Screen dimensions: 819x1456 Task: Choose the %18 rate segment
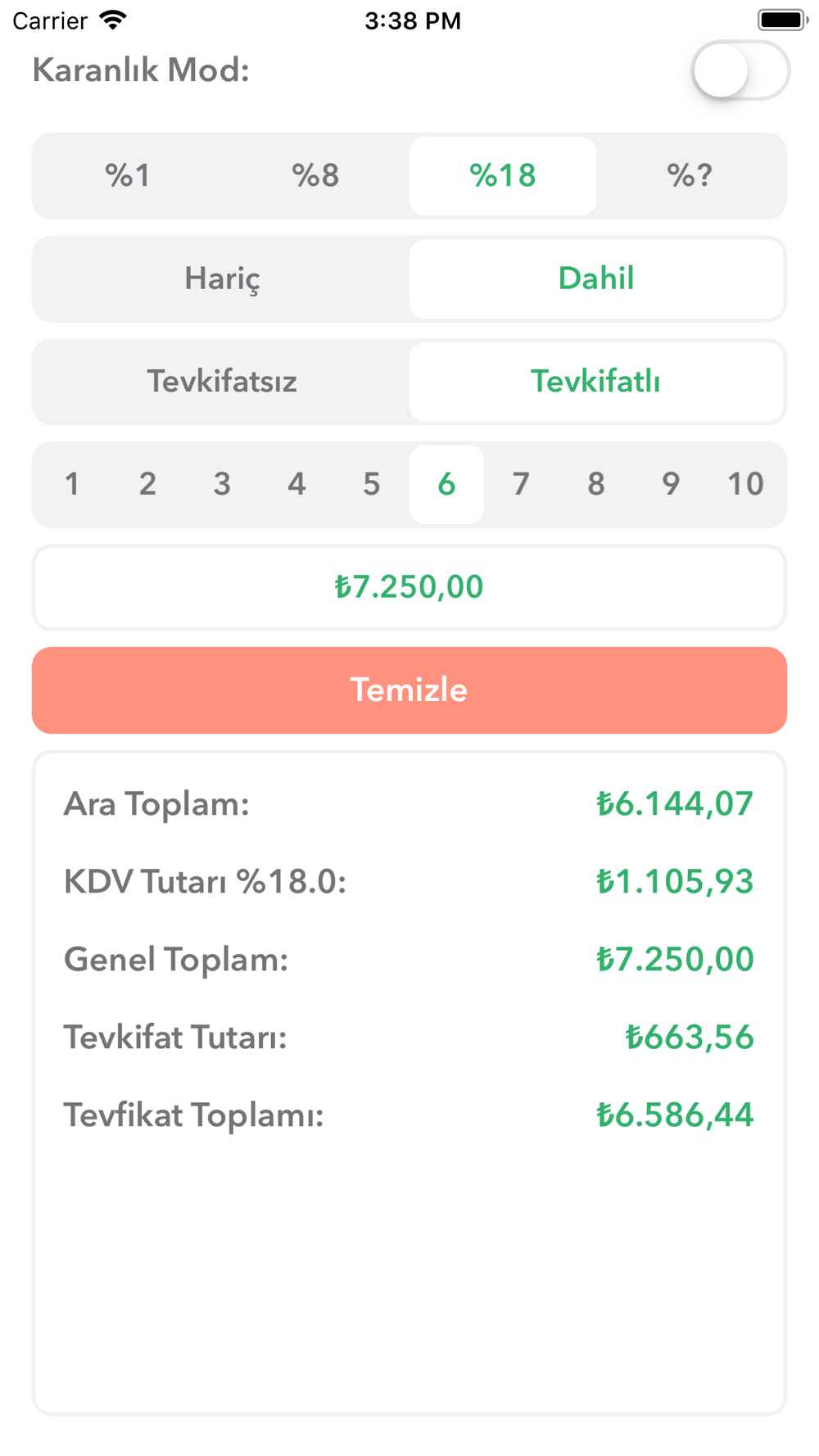(x=503, y=175)
